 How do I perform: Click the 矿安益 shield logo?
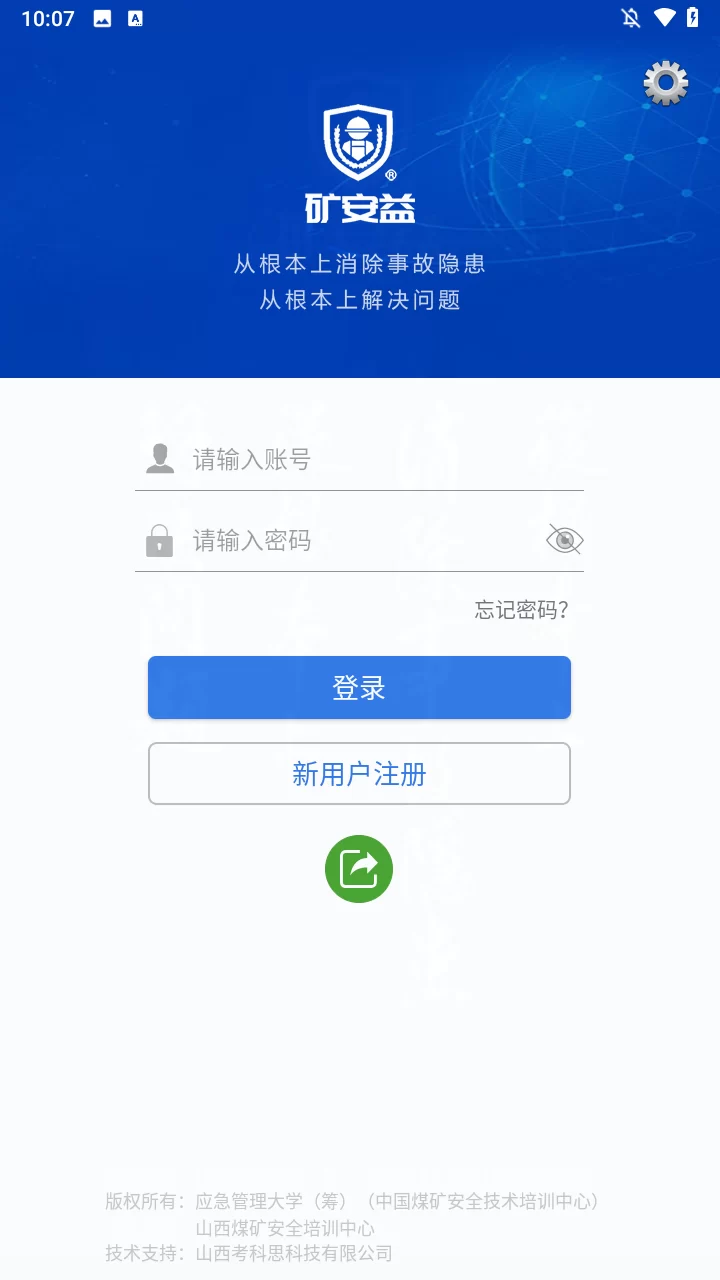[x=358, y=150]
